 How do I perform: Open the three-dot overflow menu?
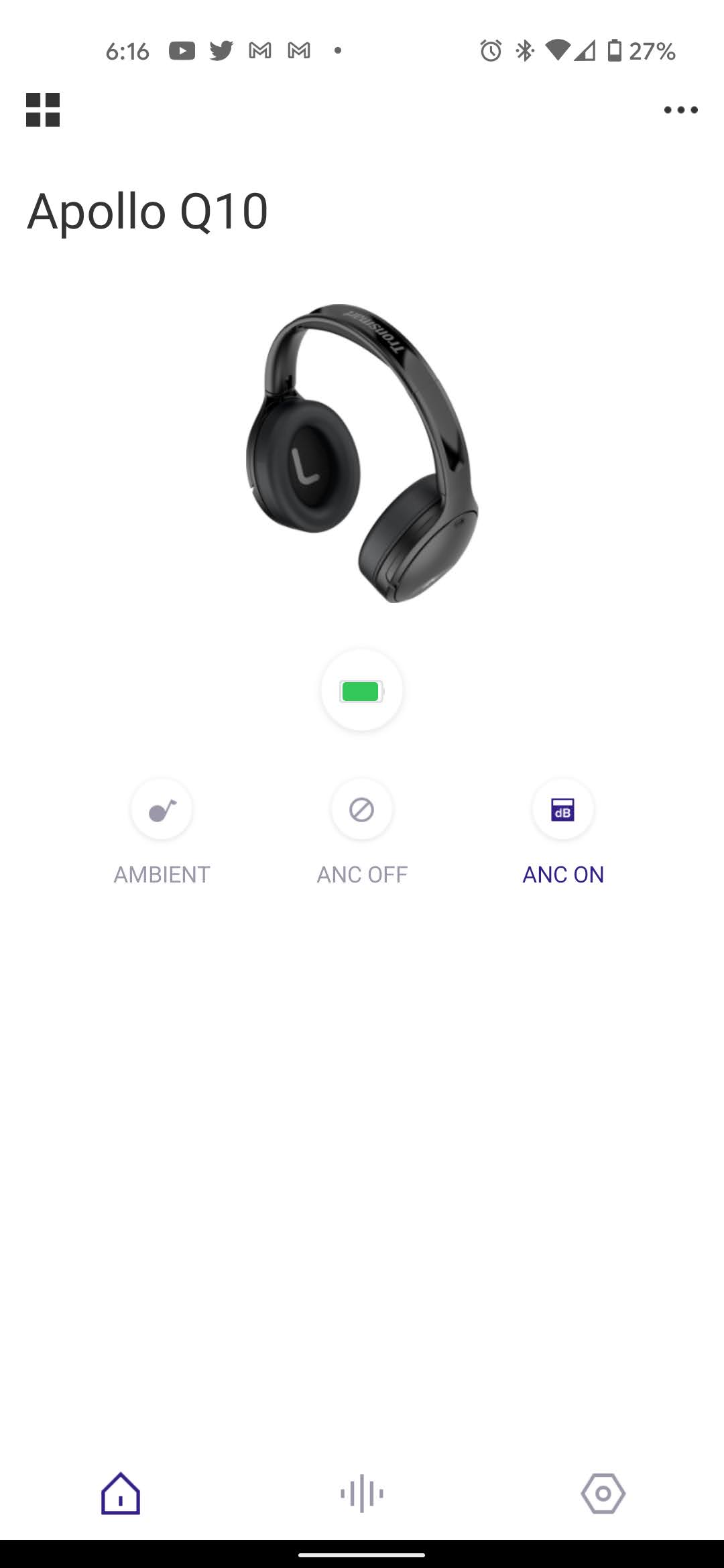tap(680, 110)
